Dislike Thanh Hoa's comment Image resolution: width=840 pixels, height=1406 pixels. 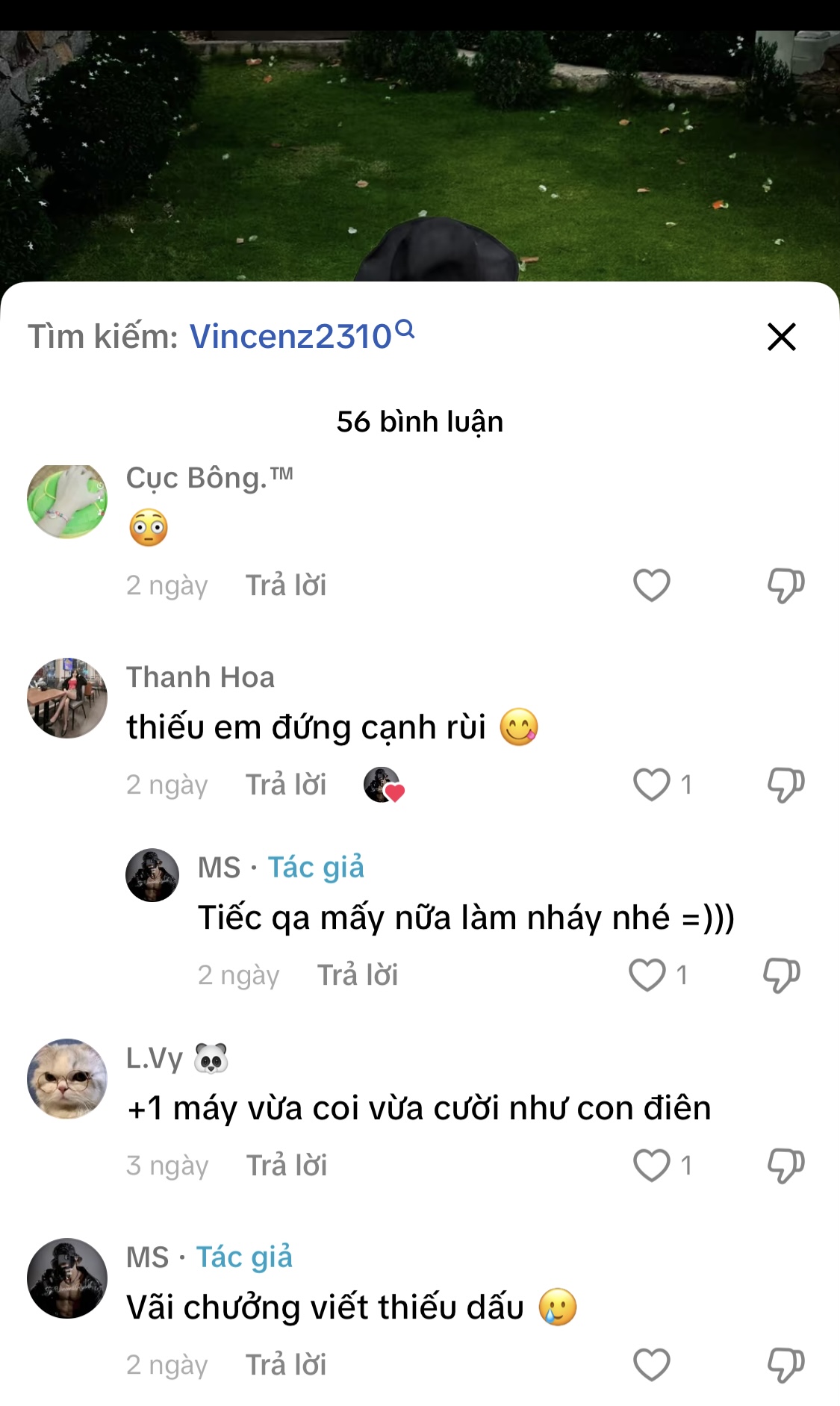[785, 785]
